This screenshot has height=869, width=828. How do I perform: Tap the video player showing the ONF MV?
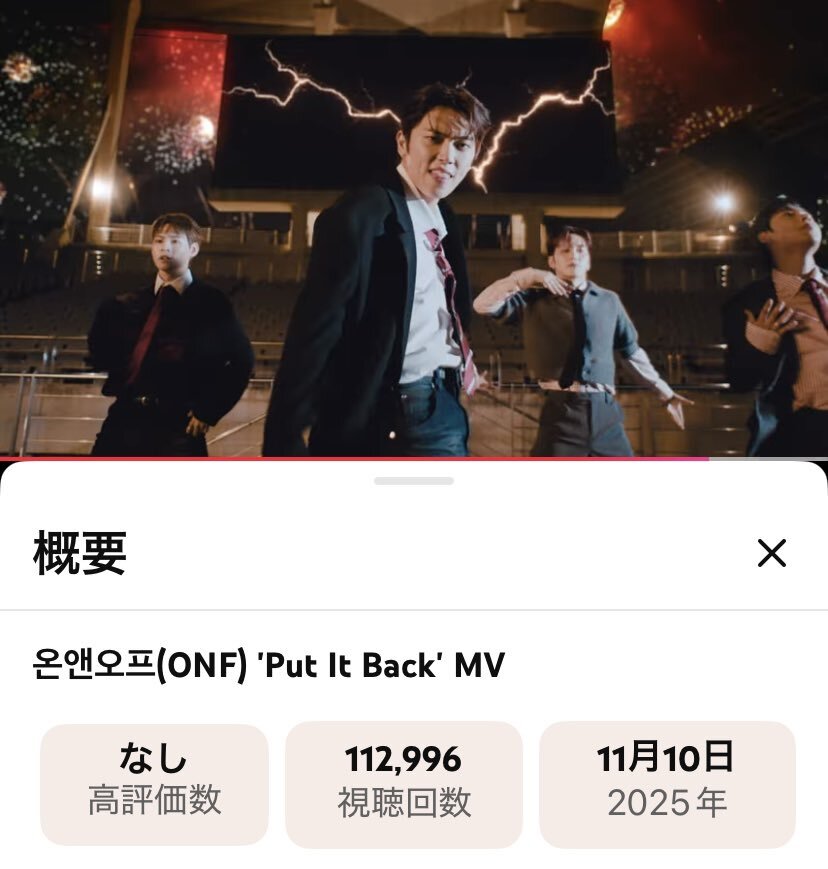point(414,228)
